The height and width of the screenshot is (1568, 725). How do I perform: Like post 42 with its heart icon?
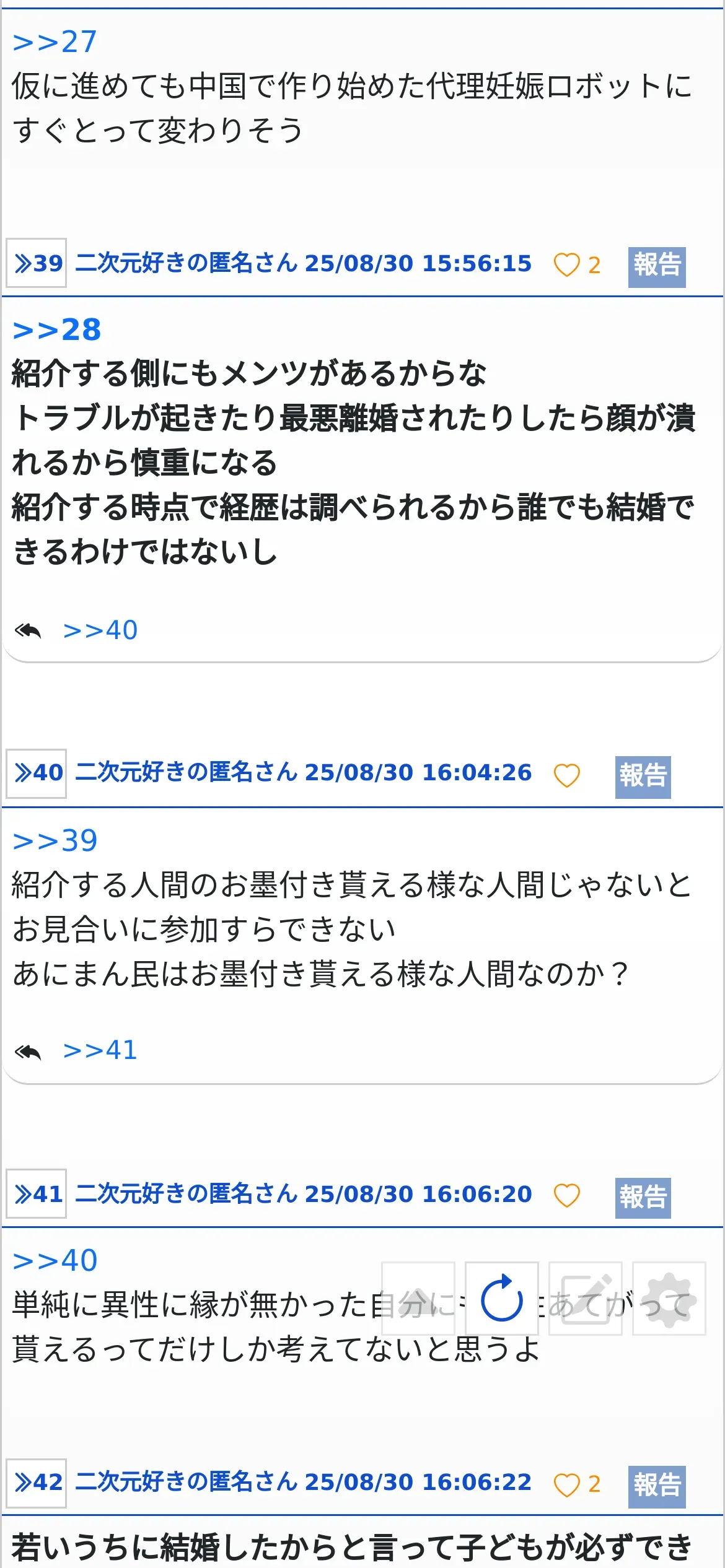coord(566,1484)
